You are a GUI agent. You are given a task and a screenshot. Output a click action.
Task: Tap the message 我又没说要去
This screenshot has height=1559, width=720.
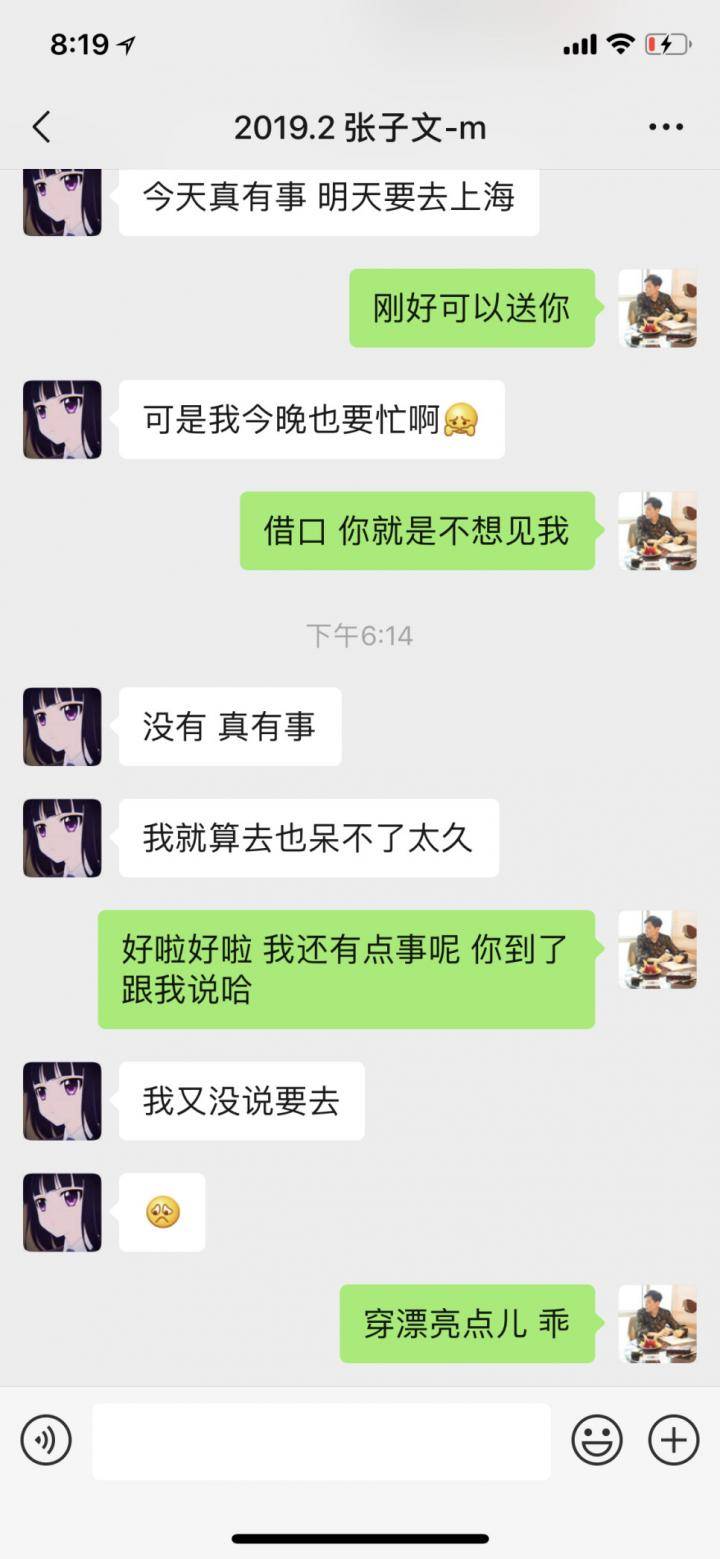coord(241,1100)
